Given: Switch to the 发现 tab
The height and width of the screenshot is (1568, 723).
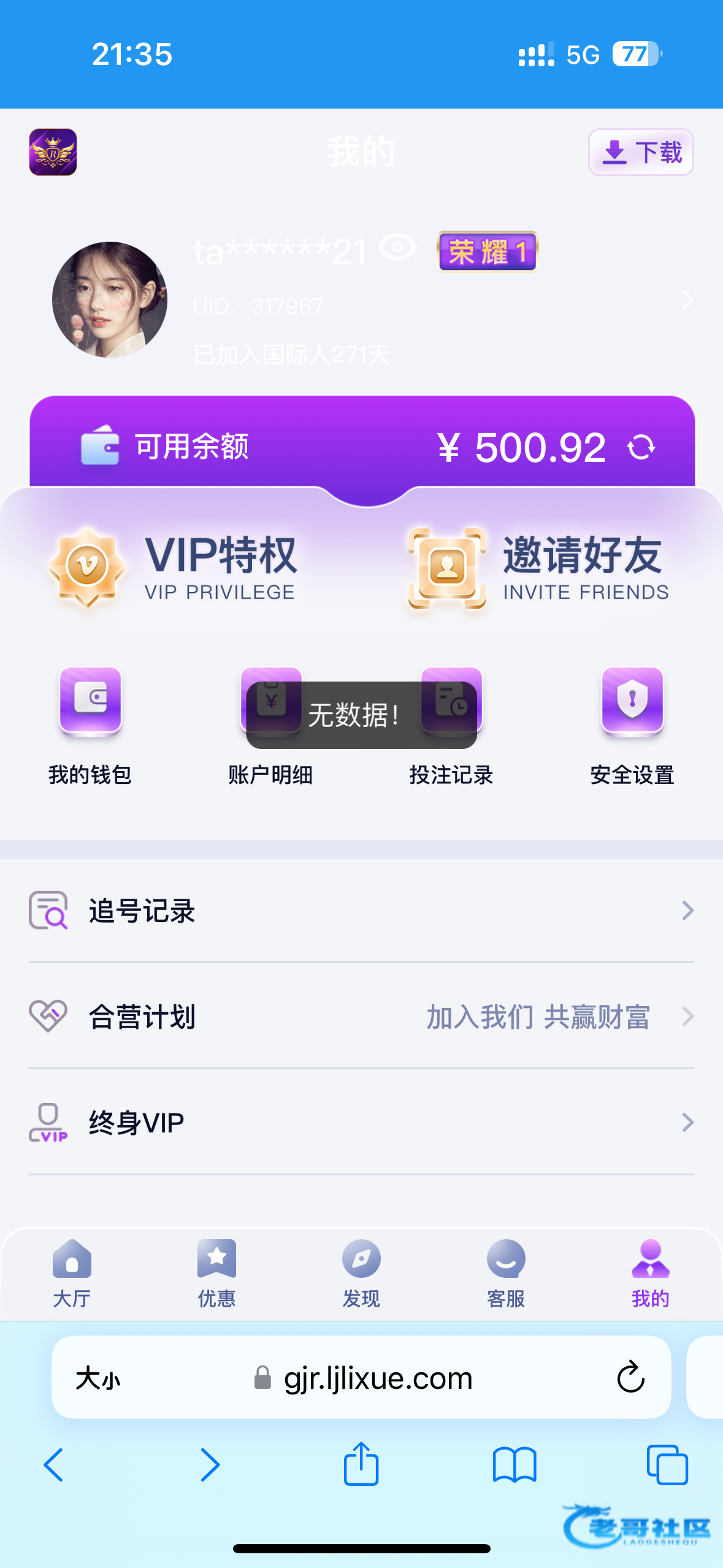Looking at the screenshot, I should pos(361,1273).
